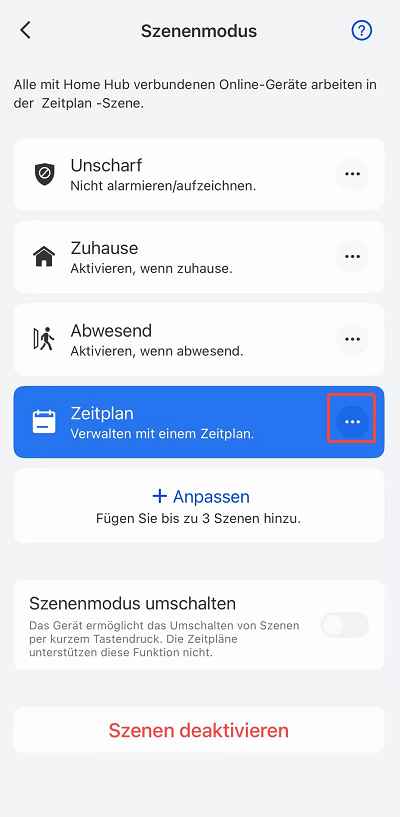Choose the Abwesend scene
This screenshot has width=400, height=817.
click(199, 339)
